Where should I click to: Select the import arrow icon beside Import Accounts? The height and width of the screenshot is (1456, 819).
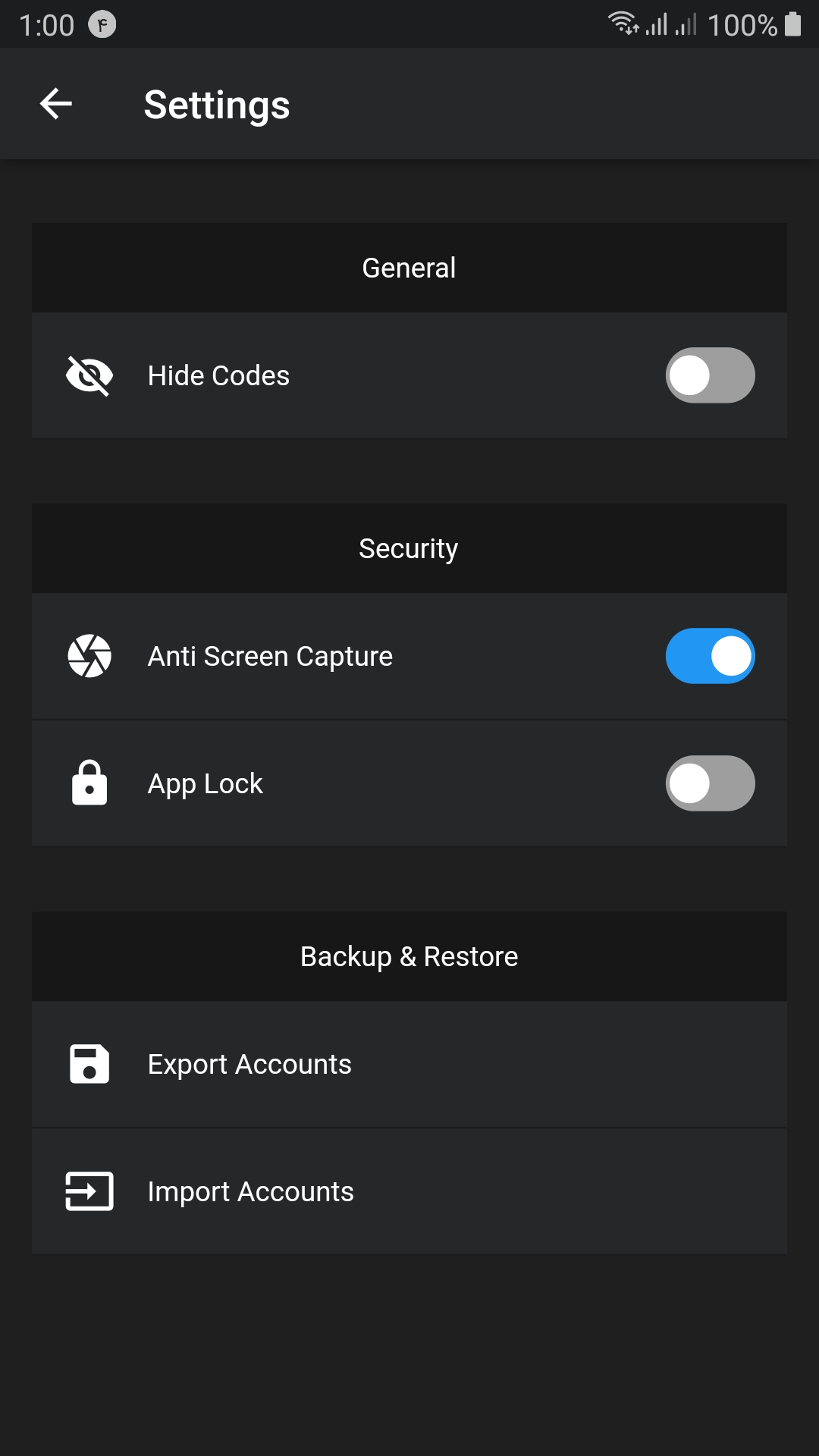point(89,1191)
